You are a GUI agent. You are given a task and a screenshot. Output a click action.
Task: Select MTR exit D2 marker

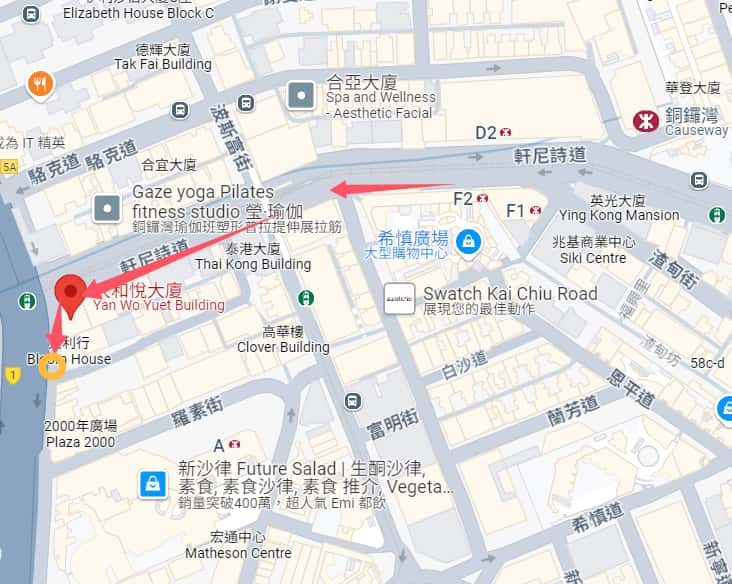[507, 132]
